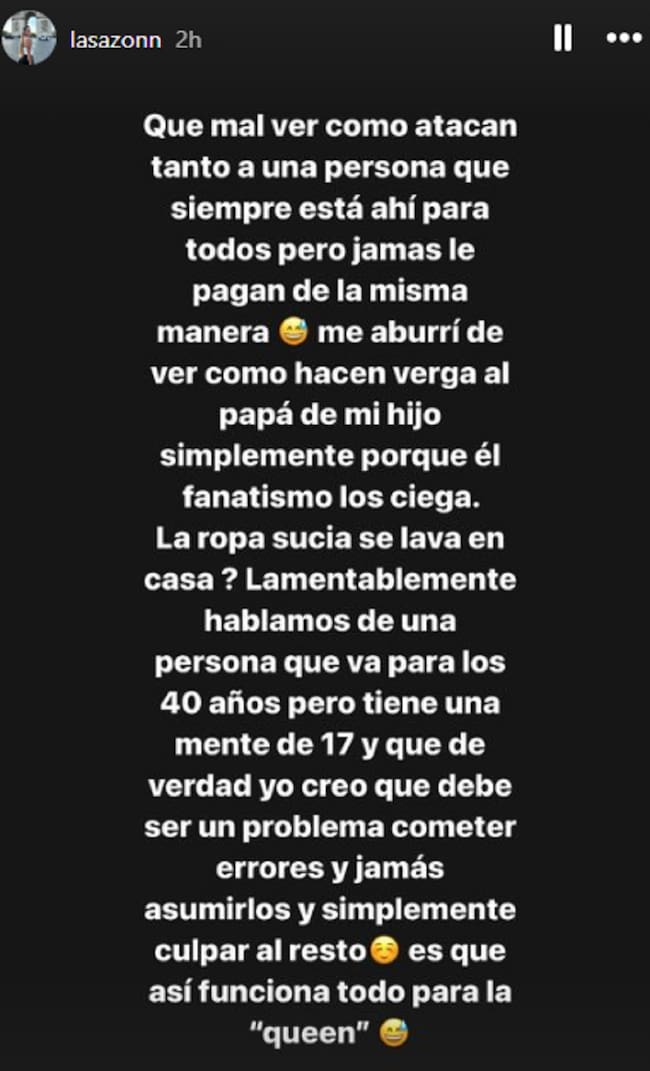Open lasazonn's profile picture

[29, 38]
